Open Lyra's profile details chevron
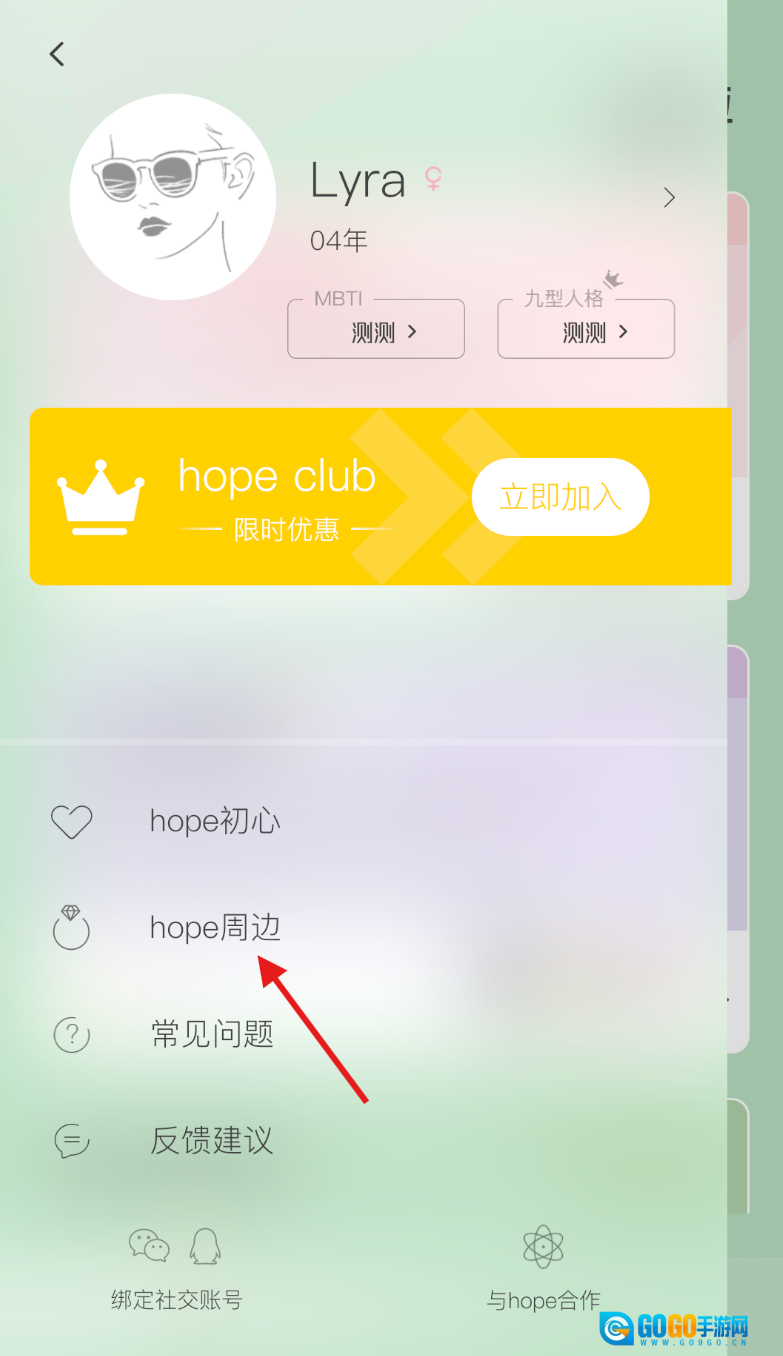 [x=669, y=198]
